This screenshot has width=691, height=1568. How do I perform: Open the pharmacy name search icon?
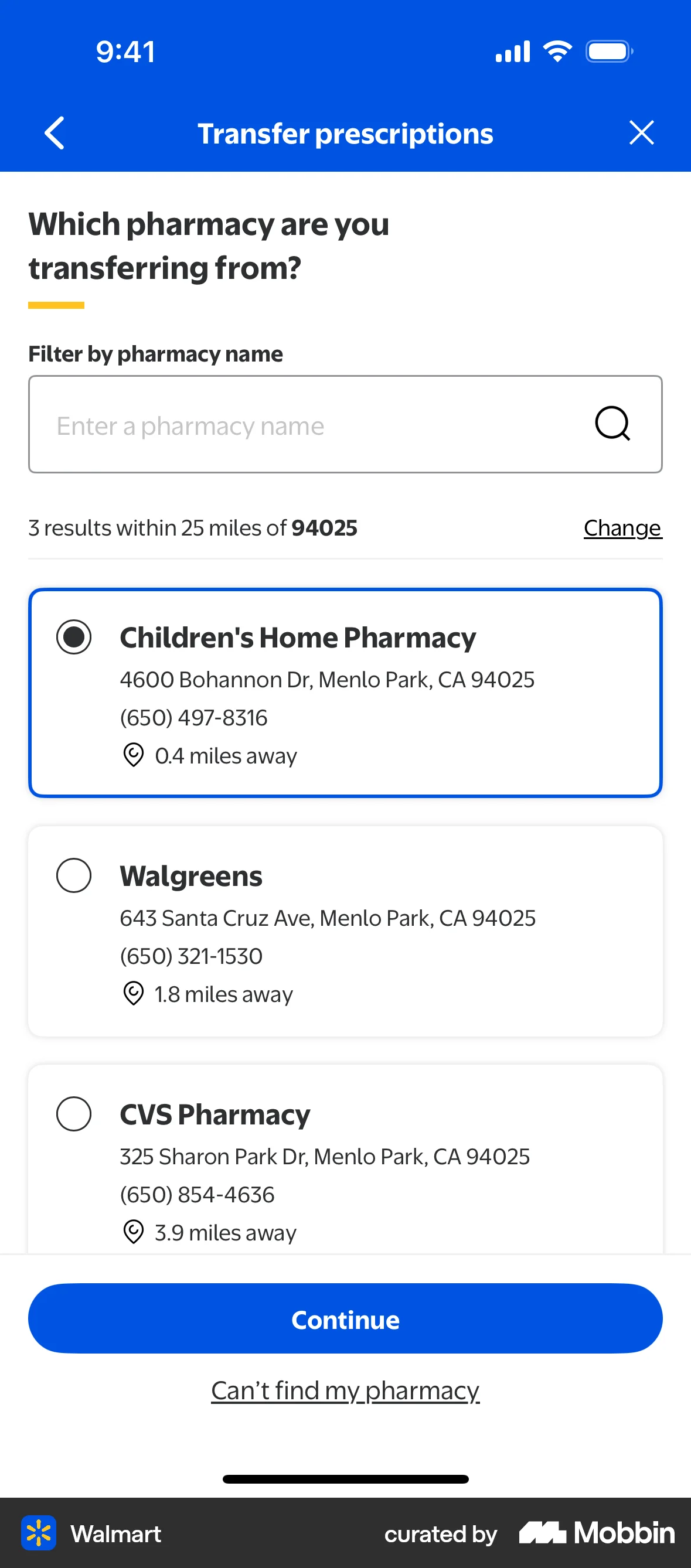coord(612,424)
